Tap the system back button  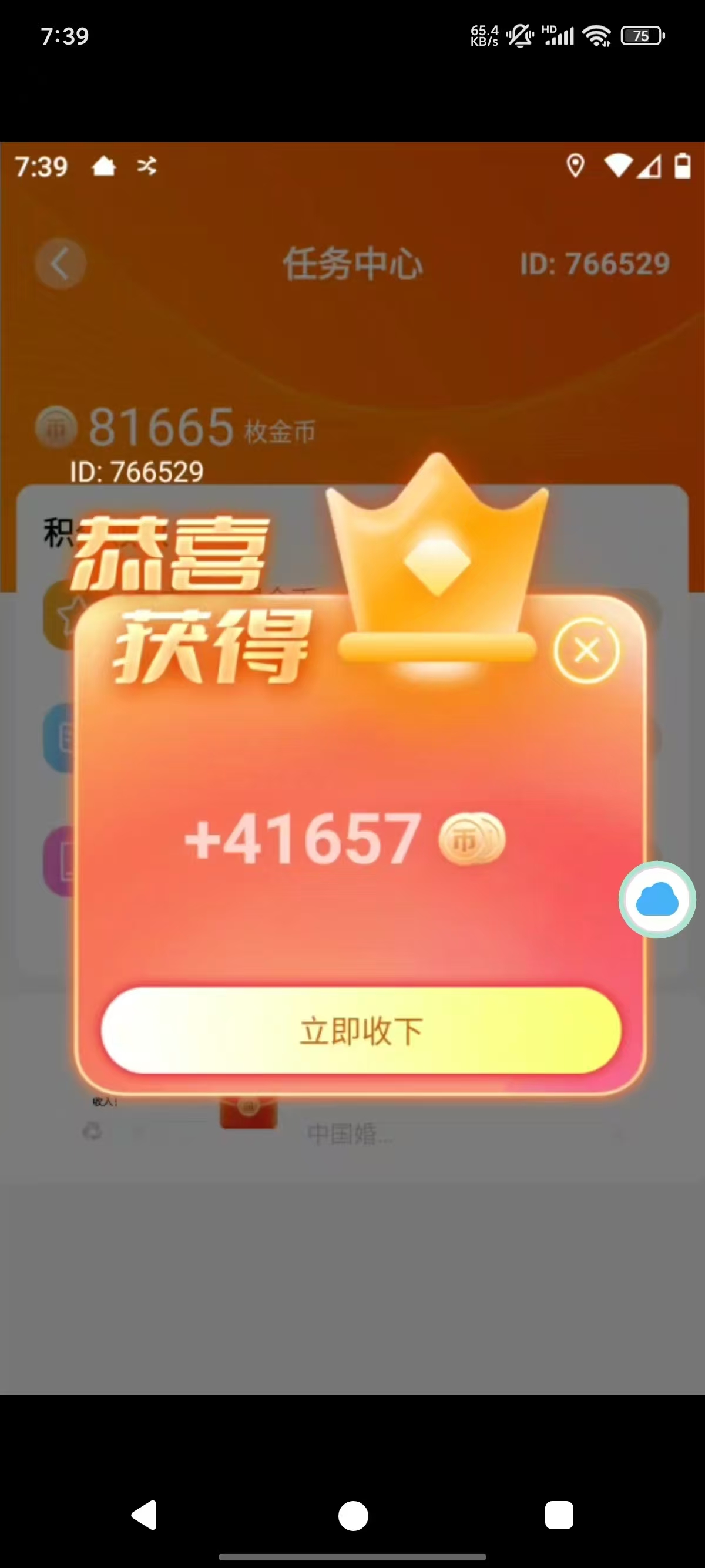tap(145, 1515)
